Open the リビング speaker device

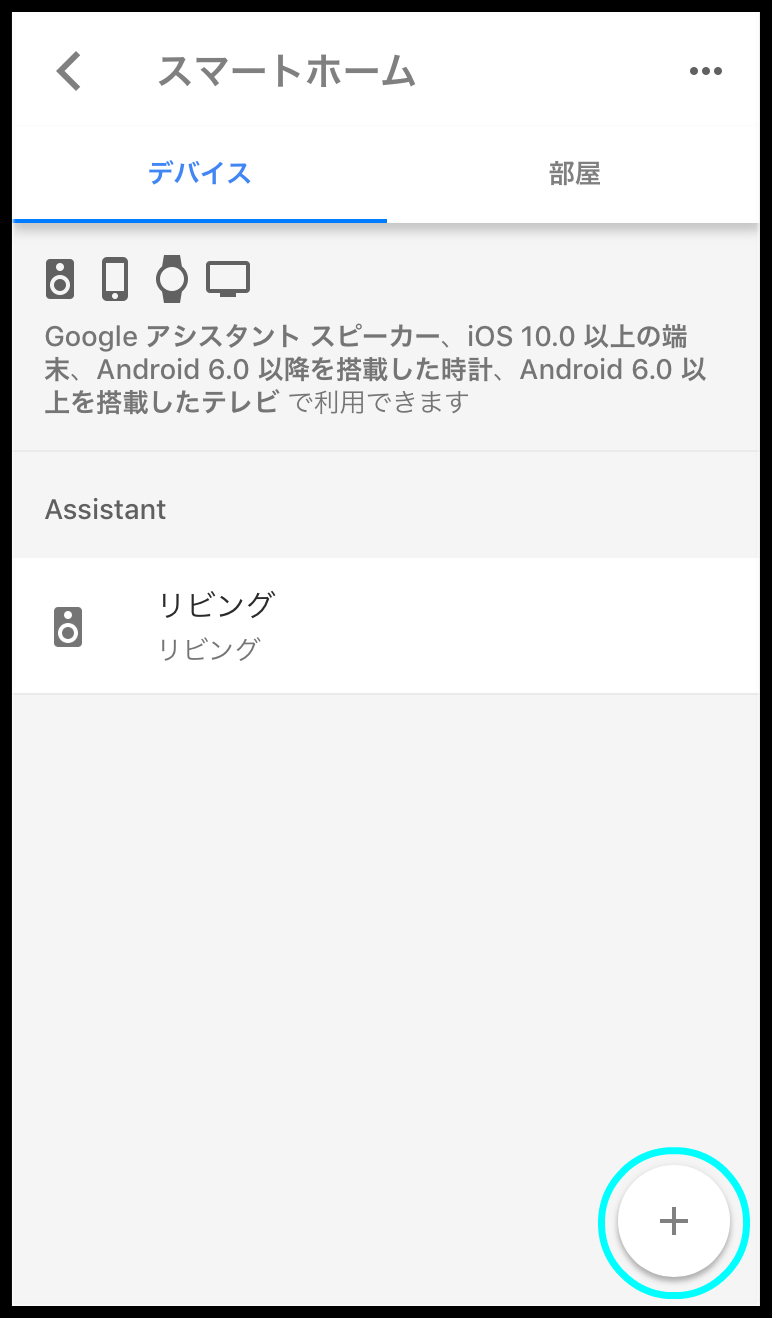(386, 626)
